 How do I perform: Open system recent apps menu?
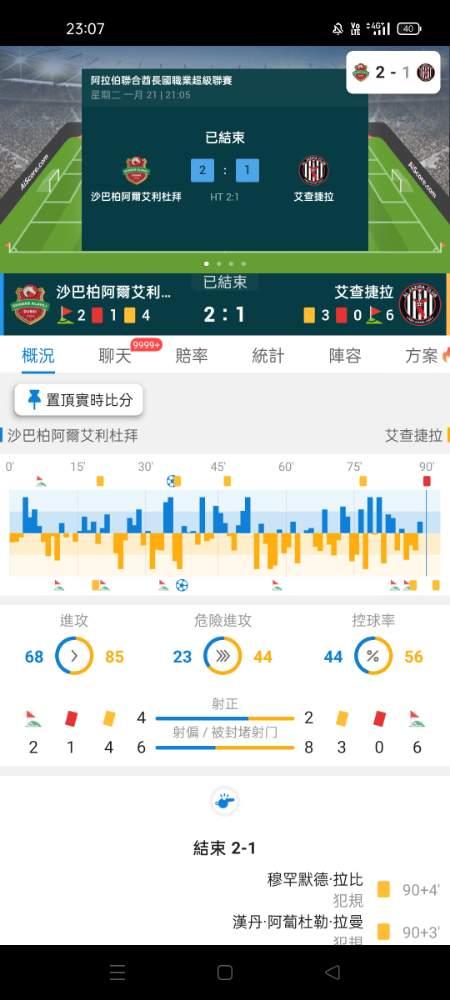tap(117, 972)
